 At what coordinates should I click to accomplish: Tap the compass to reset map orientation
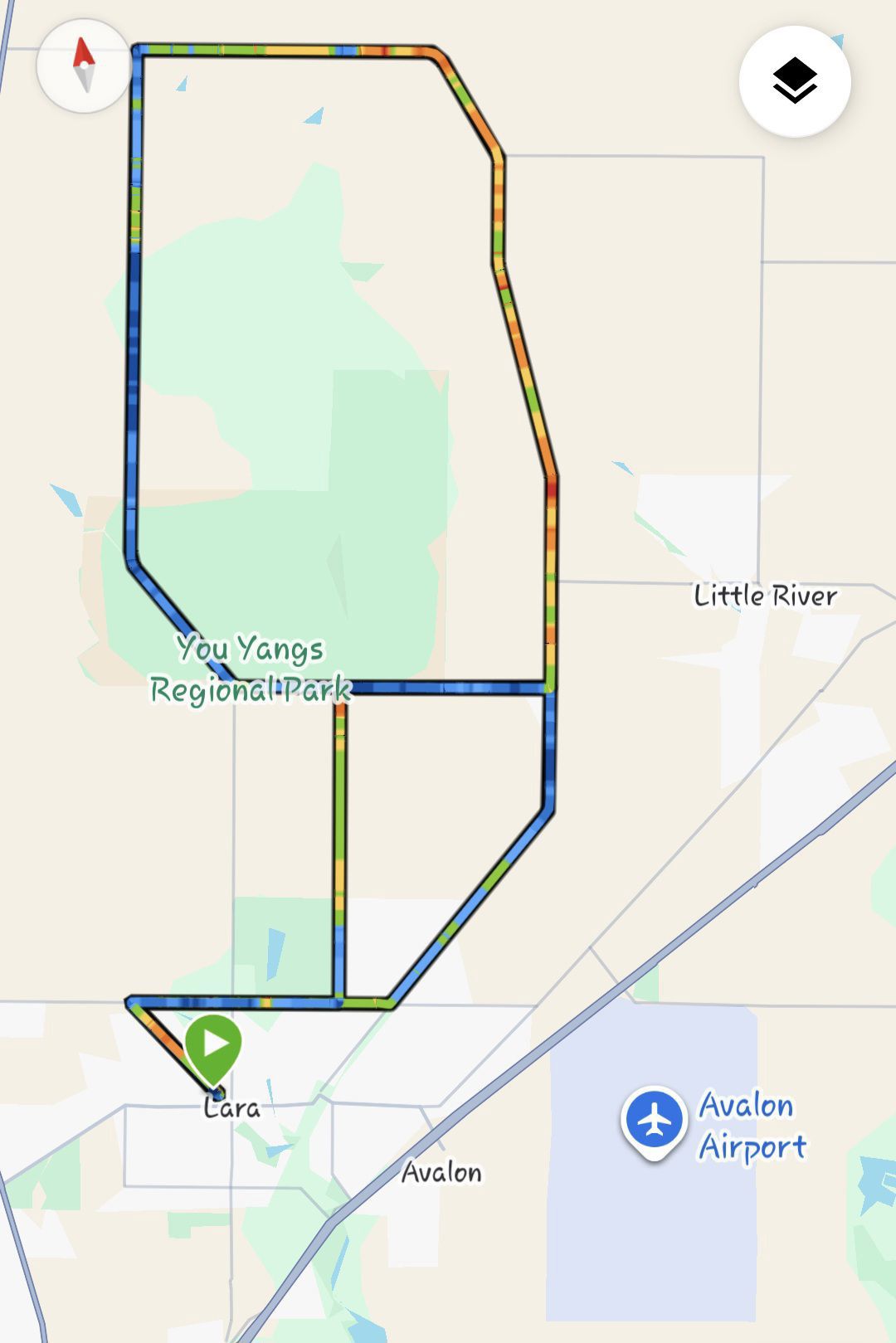point(84,66)
